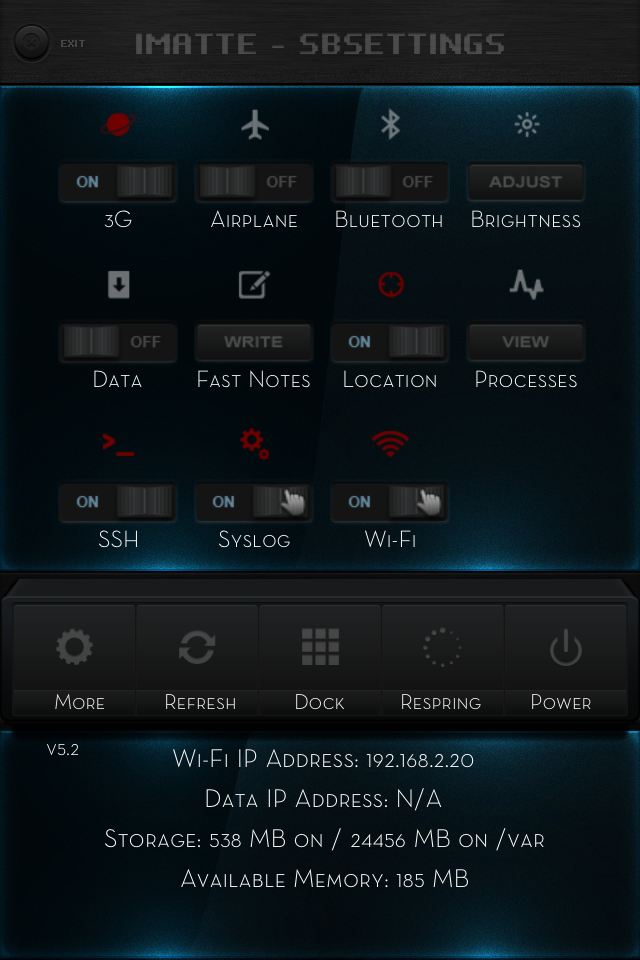The width and height of the screenshot is (640, 960).
Task: Tap the Exit button
Action: (33, 44)
